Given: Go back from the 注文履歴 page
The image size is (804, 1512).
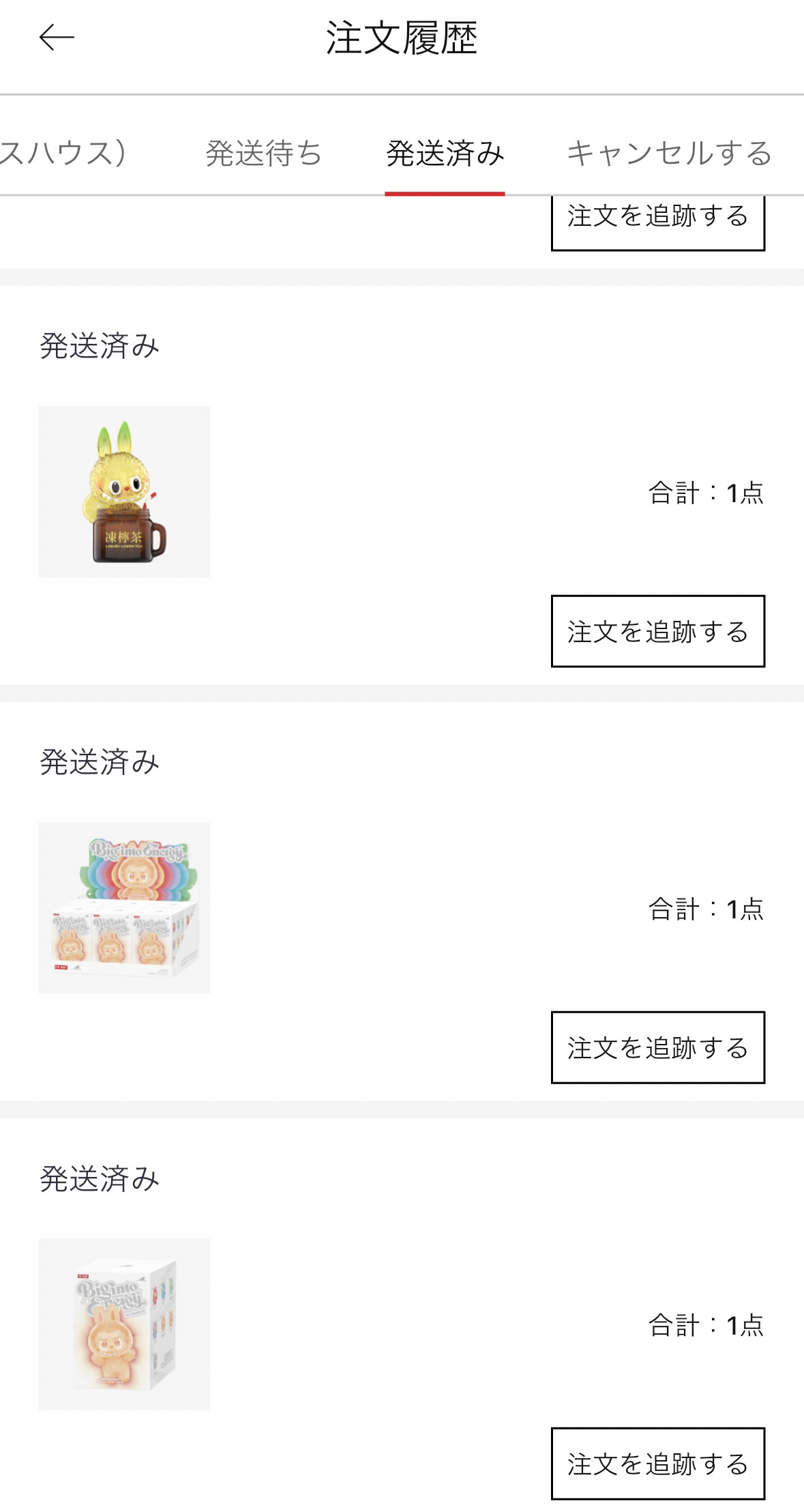Looking at the screenshot, I should [x=57, y=38].
